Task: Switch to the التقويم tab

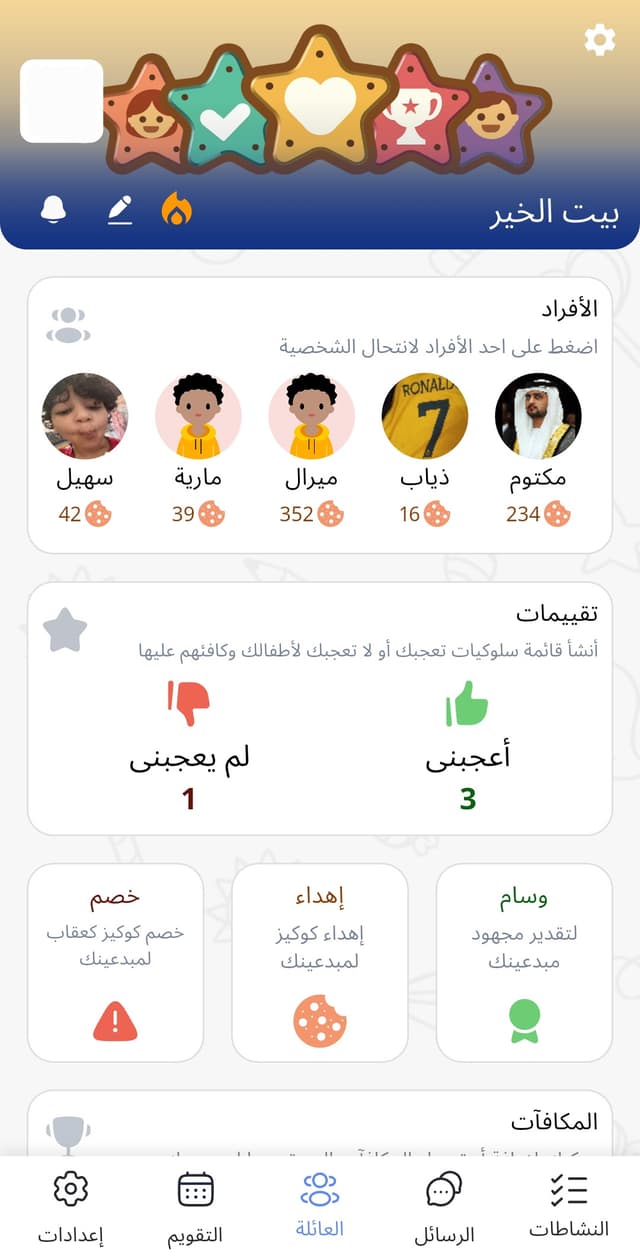Action: (195, 1206)
